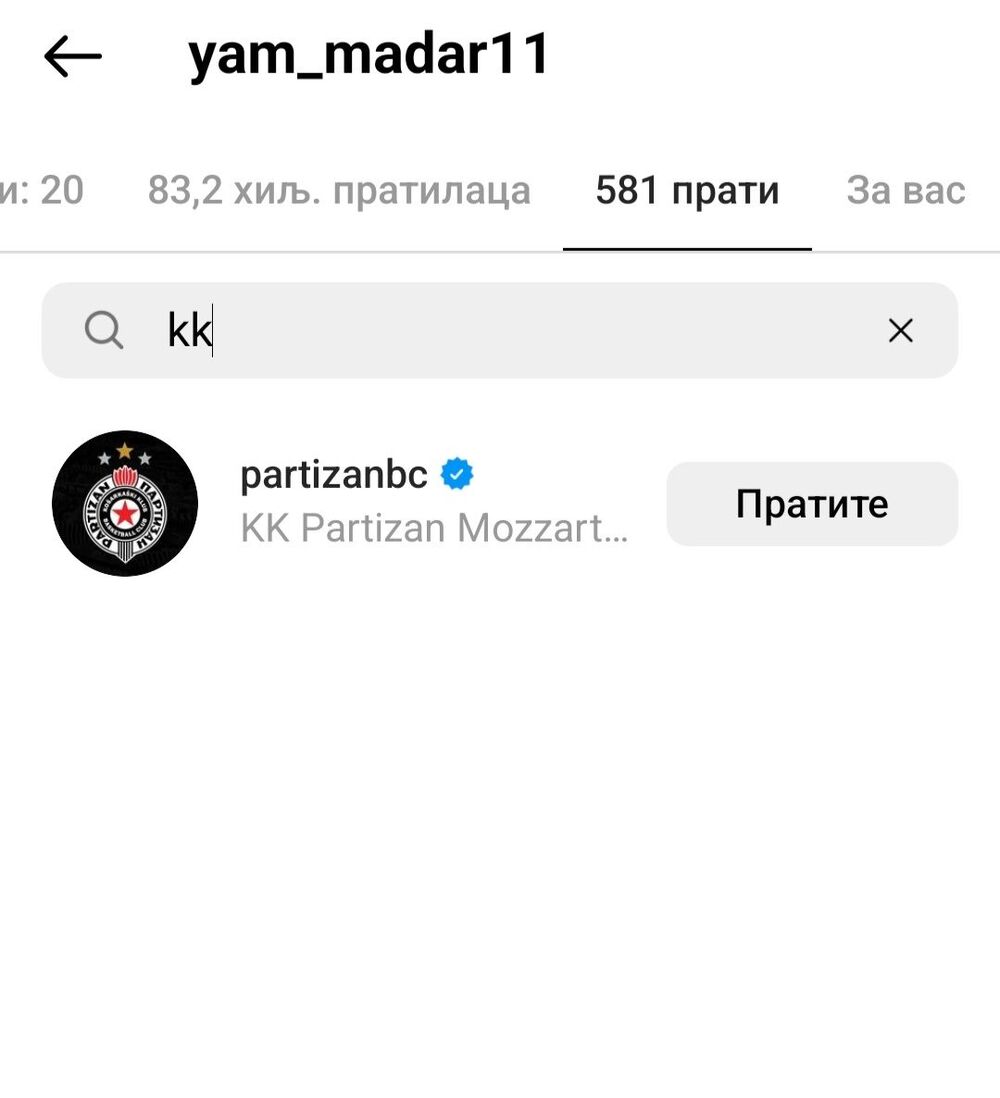Open the 581 прати tab
The image size is (1000, 1098).
pyautogui.click(x=686, y=190)
